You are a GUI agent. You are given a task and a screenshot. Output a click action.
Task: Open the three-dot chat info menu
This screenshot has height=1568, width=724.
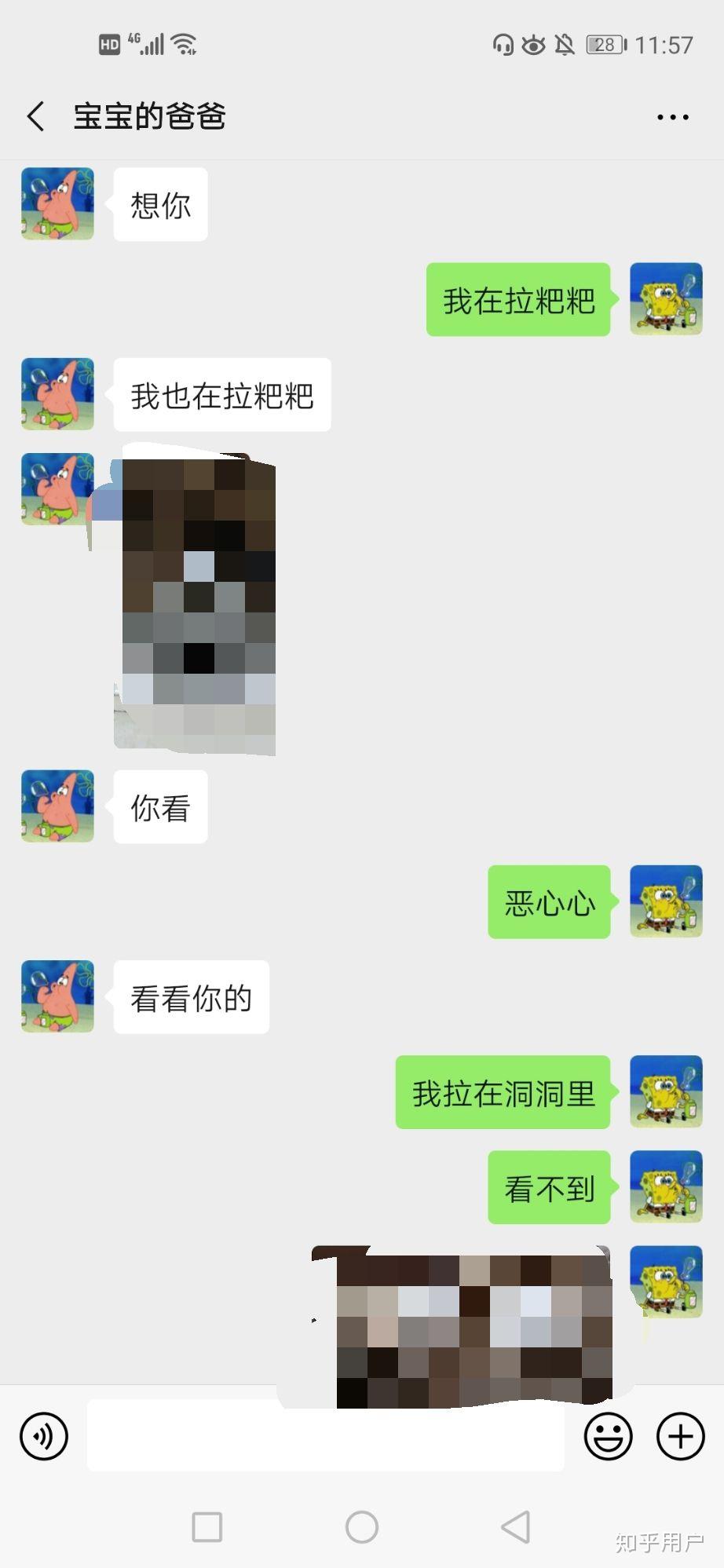point(672,117)
